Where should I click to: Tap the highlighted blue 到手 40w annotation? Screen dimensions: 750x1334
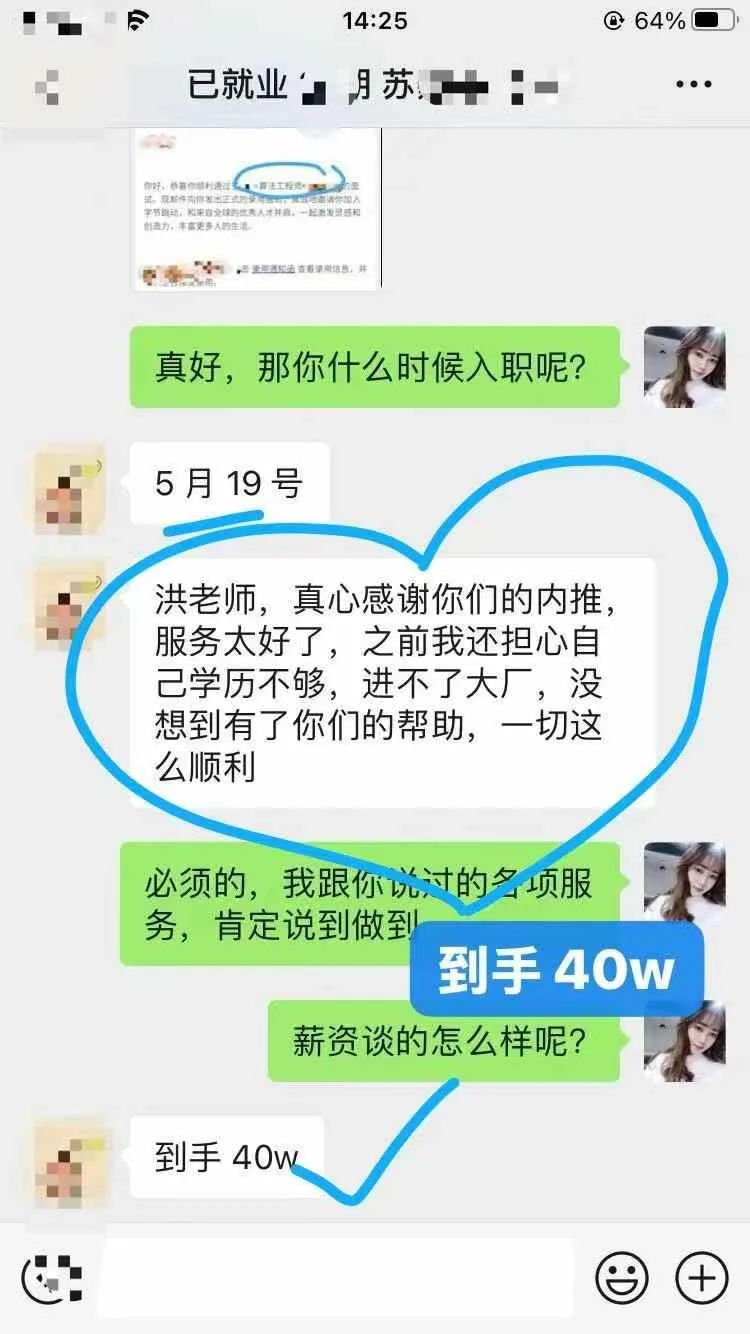(x=557, y=967)
